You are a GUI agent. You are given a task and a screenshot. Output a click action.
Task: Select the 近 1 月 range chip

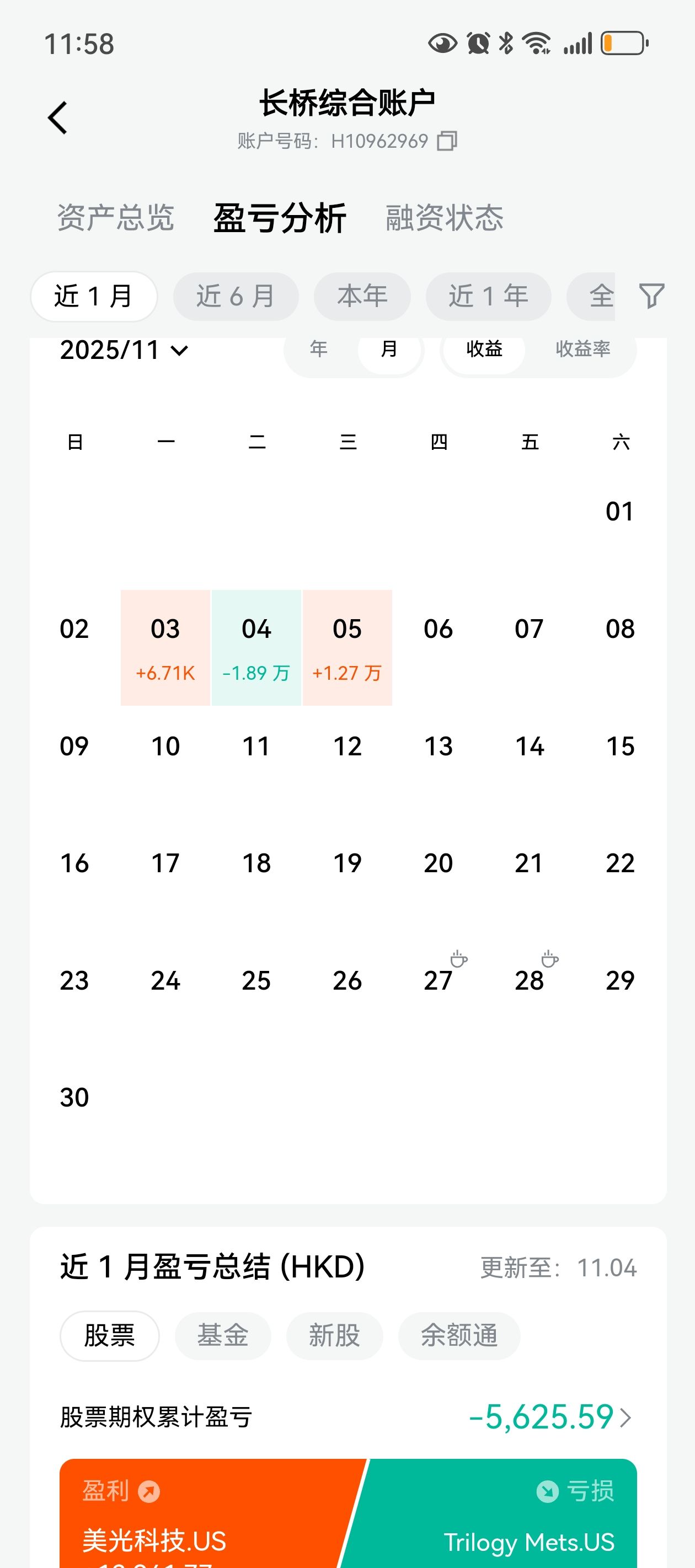(94, 297)
